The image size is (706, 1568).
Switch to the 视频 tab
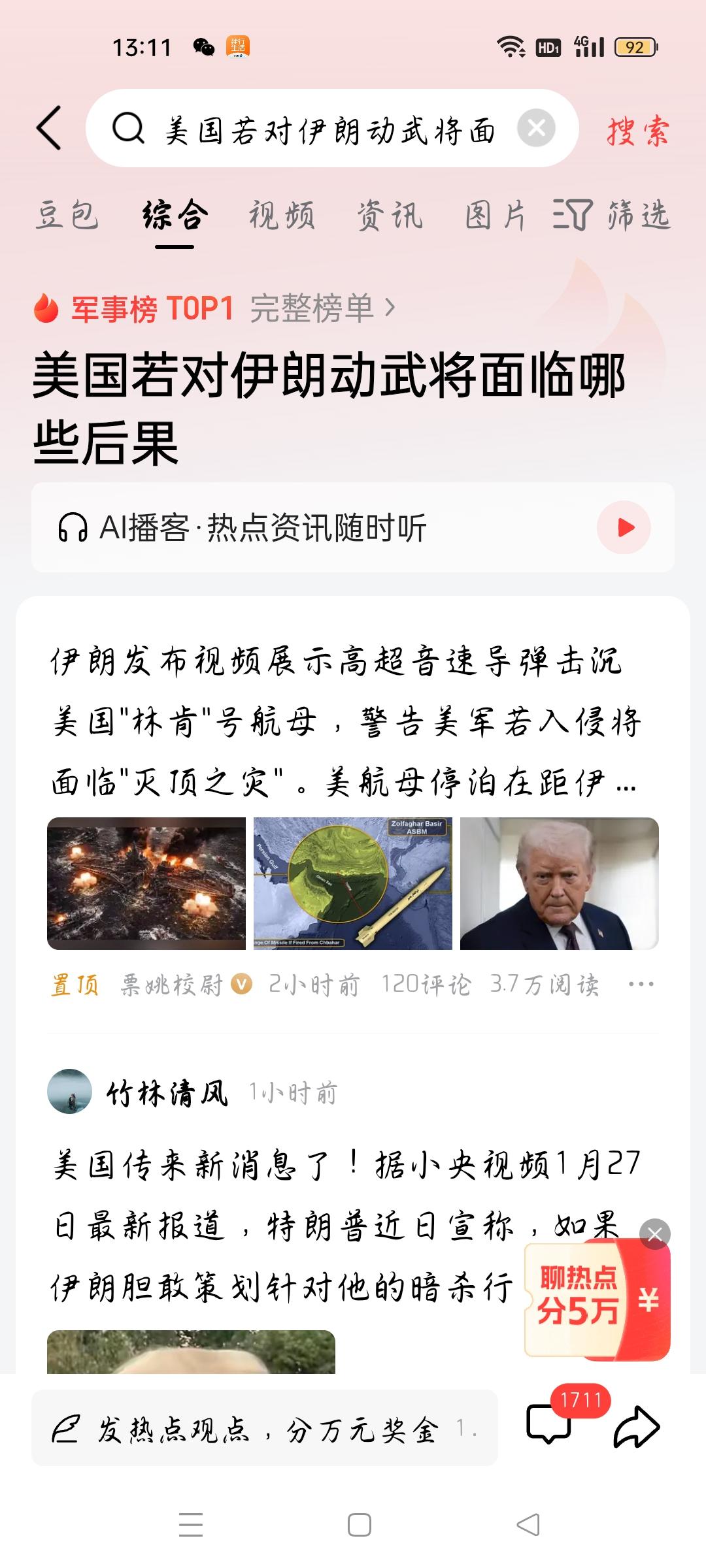pos(282,217)
